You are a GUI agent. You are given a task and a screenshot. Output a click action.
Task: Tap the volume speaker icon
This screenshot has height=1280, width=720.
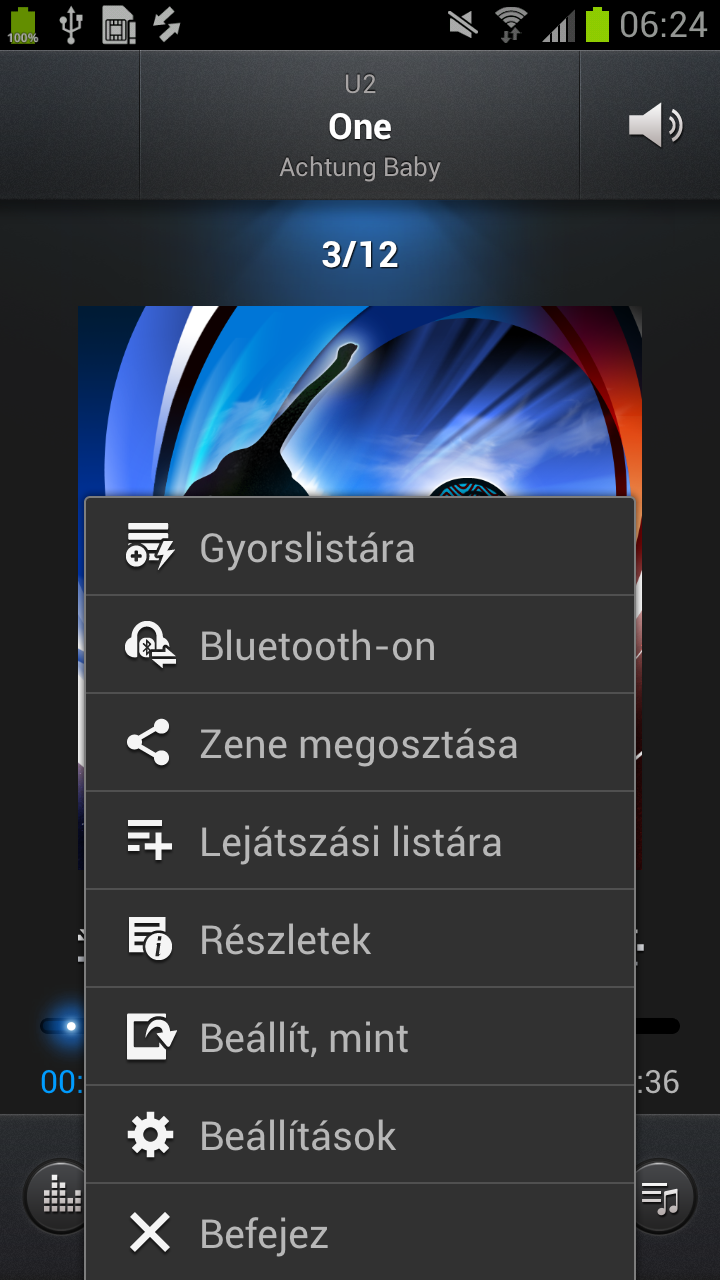tap(654, 127)
